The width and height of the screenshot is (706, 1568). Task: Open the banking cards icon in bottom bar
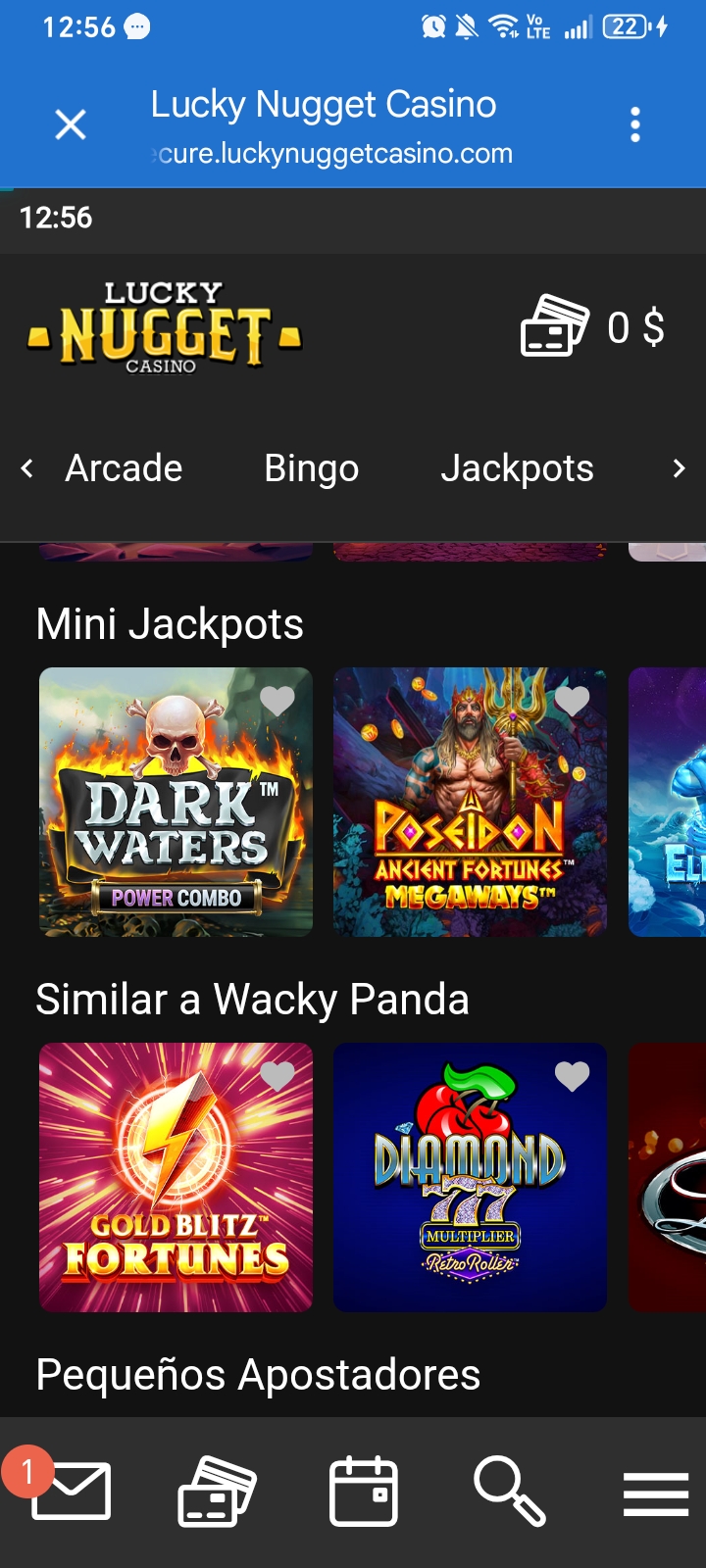coord(217,1492)
